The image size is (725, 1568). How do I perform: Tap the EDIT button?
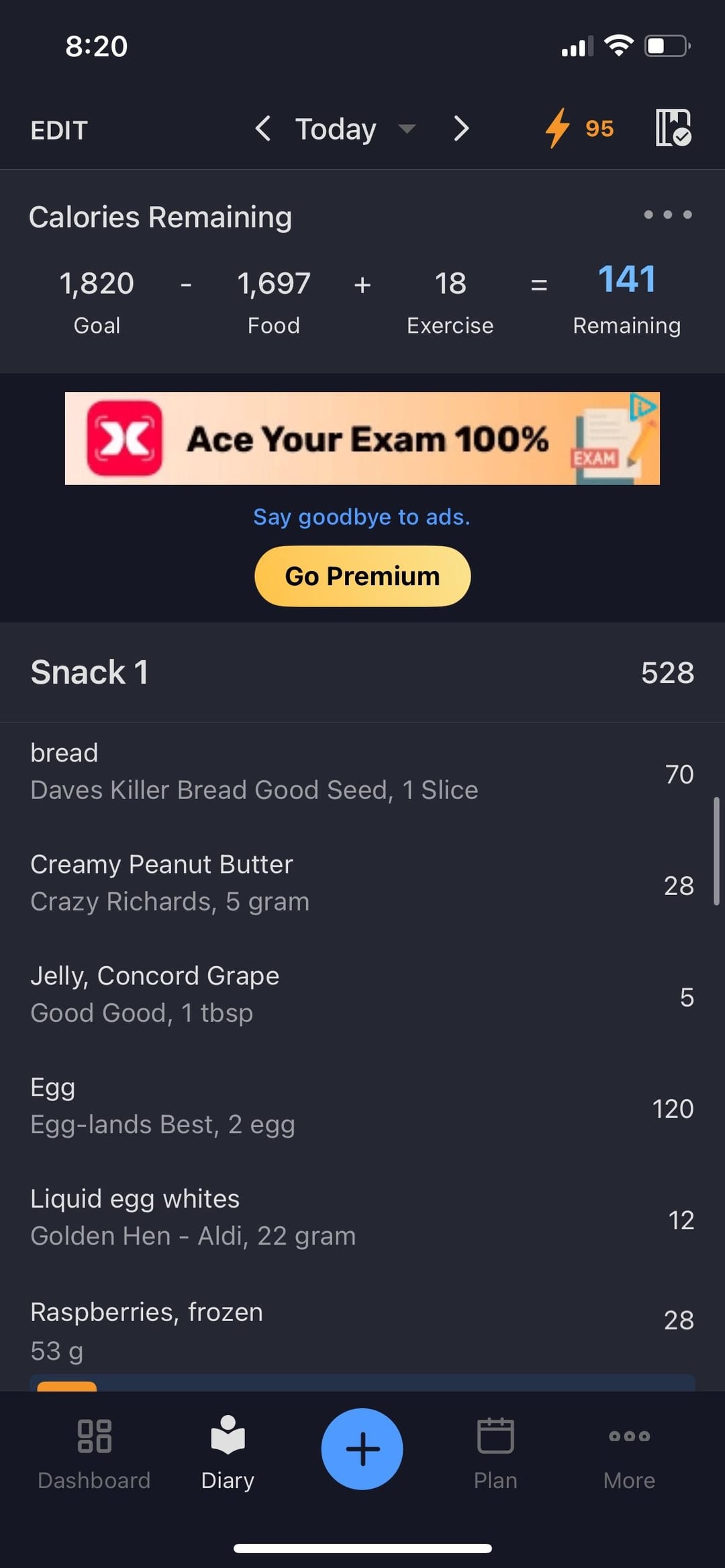(x=59, y=129)
